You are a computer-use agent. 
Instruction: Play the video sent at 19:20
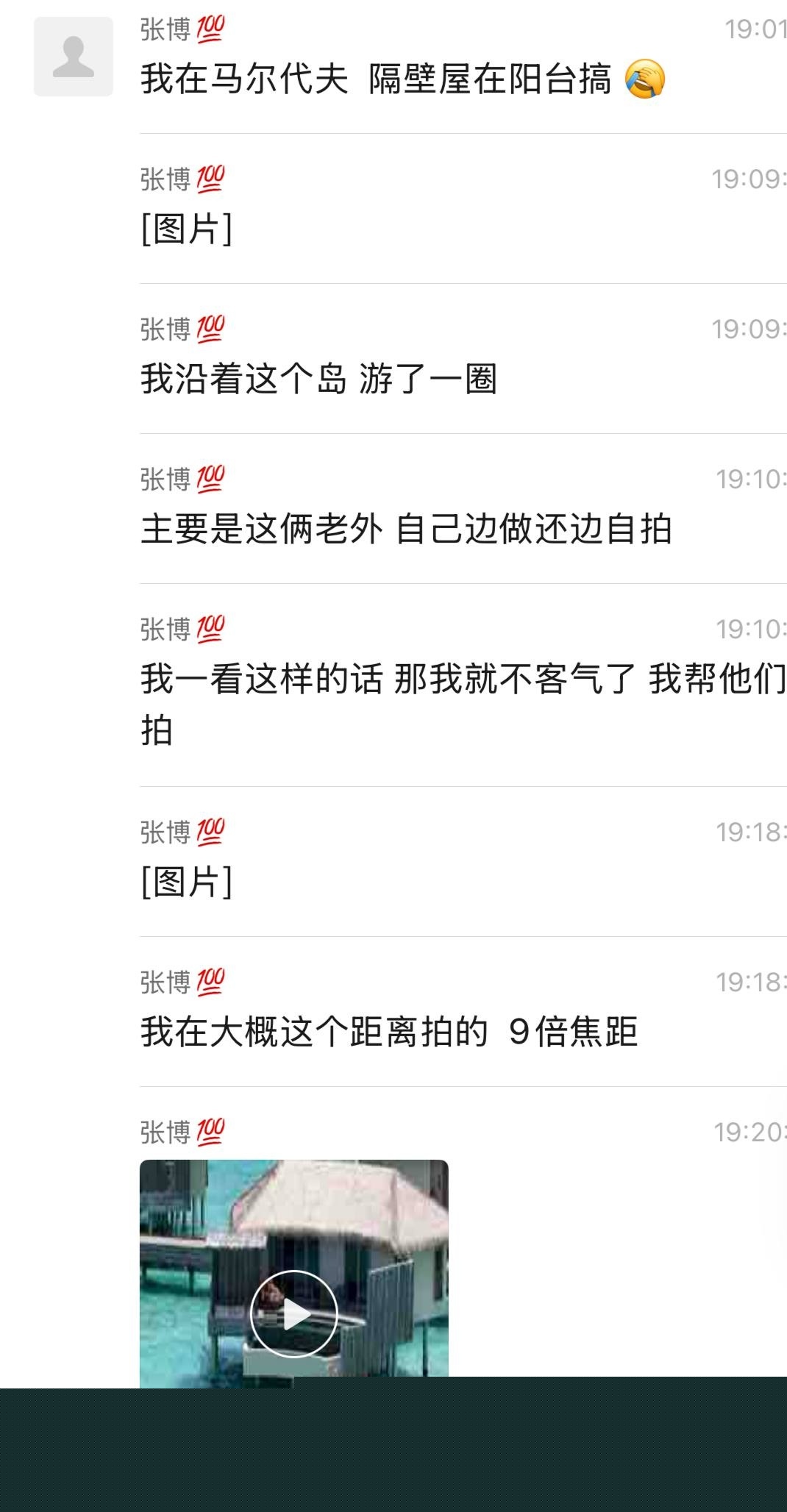point(293,1313)
